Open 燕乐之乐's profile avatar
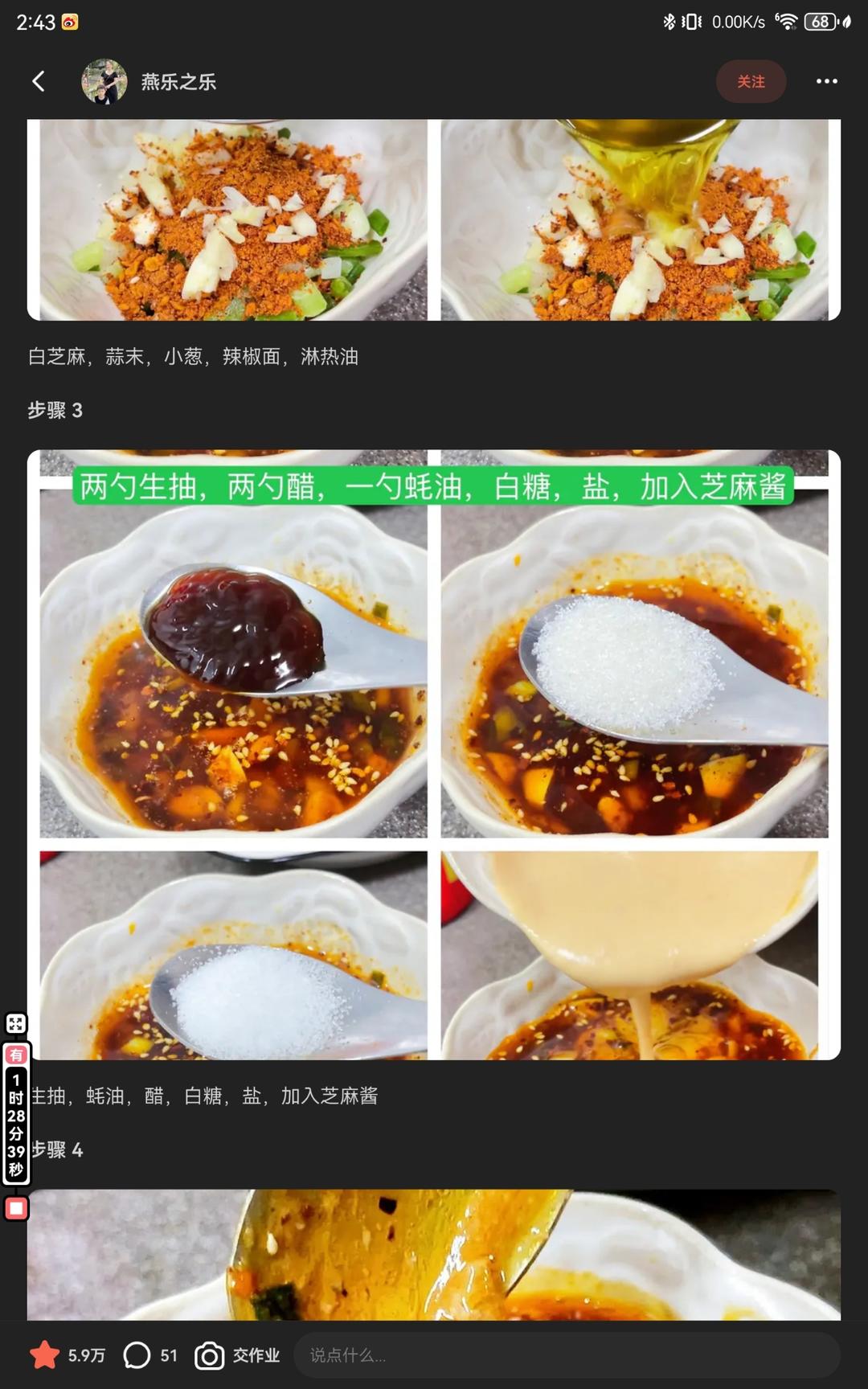Viewport: 868px width, 1389px height. (104, 81)
